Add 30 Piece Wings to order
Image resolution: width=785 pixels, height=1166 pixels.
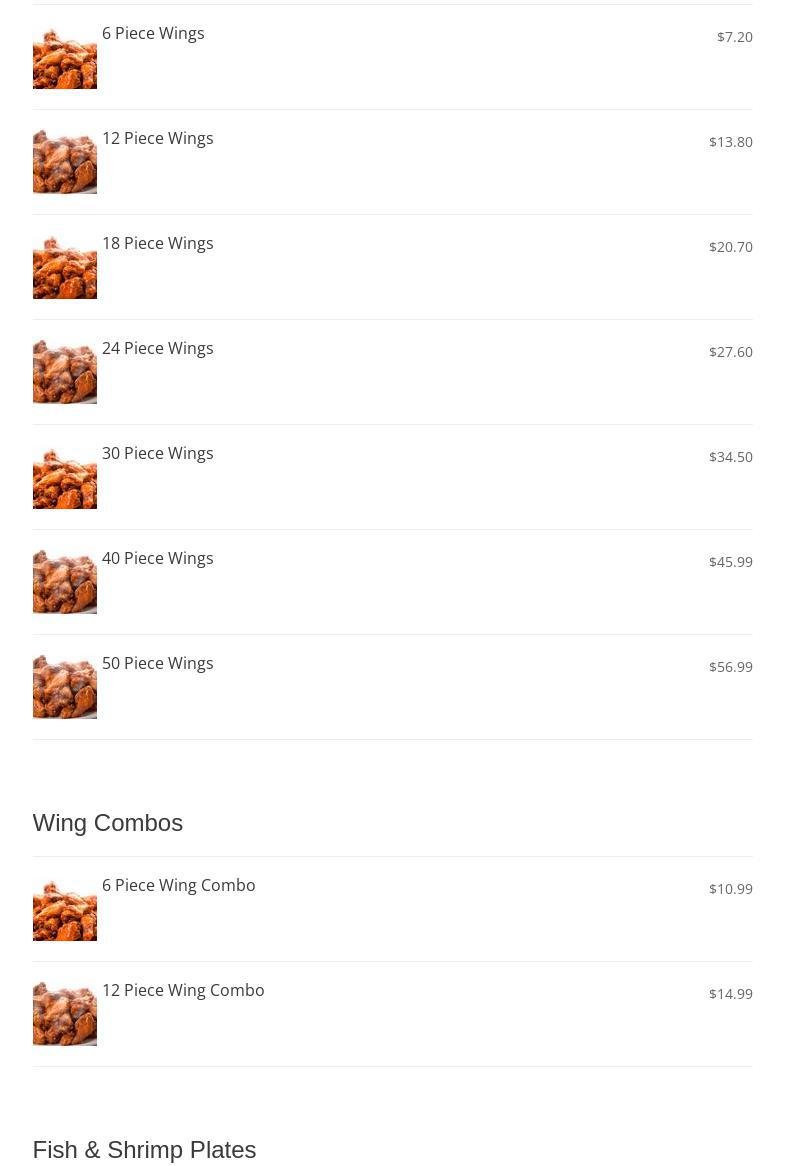(158, 454)
